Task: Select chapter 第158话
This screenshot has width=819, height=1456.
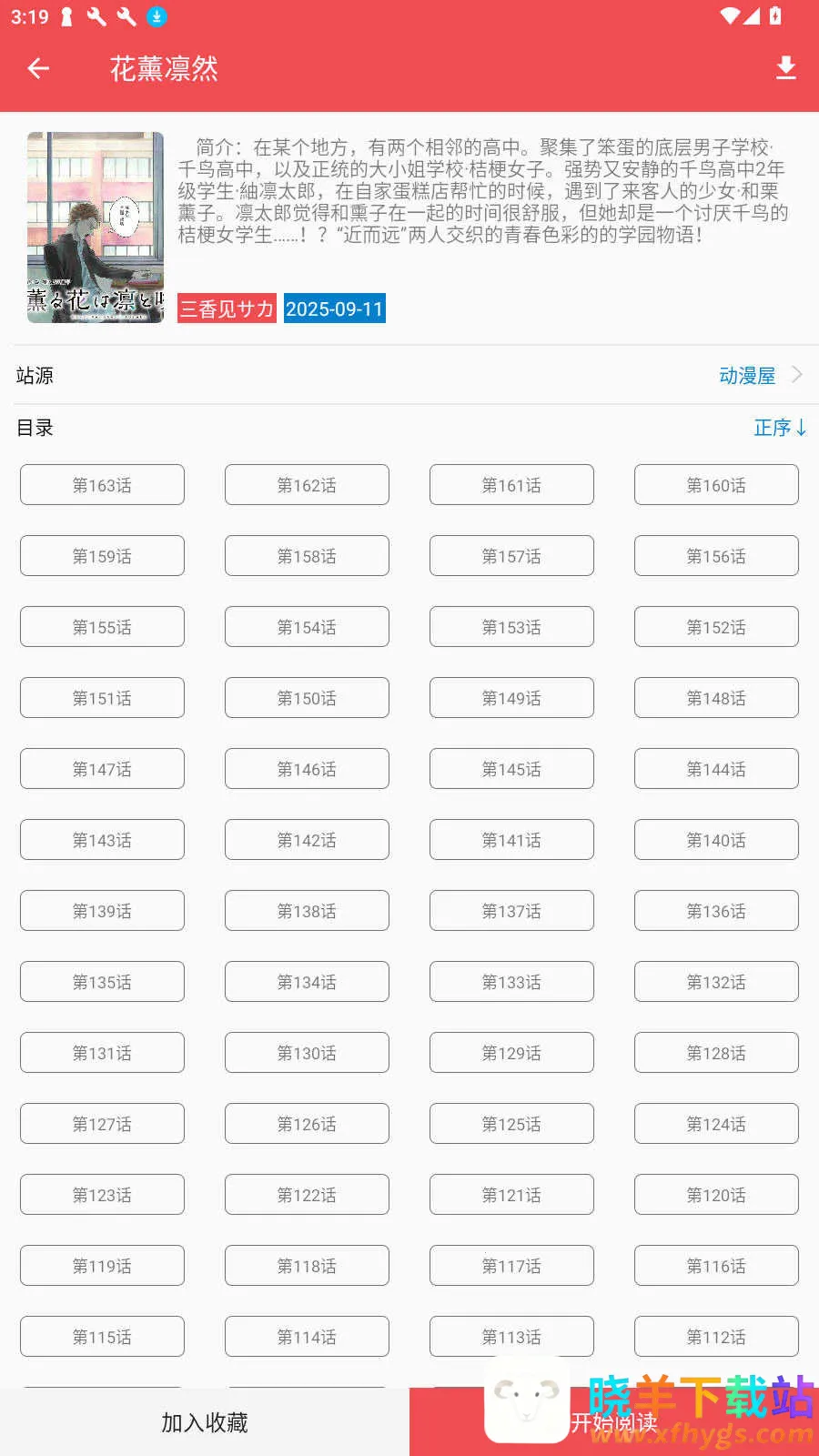Action: click(307, 556)
